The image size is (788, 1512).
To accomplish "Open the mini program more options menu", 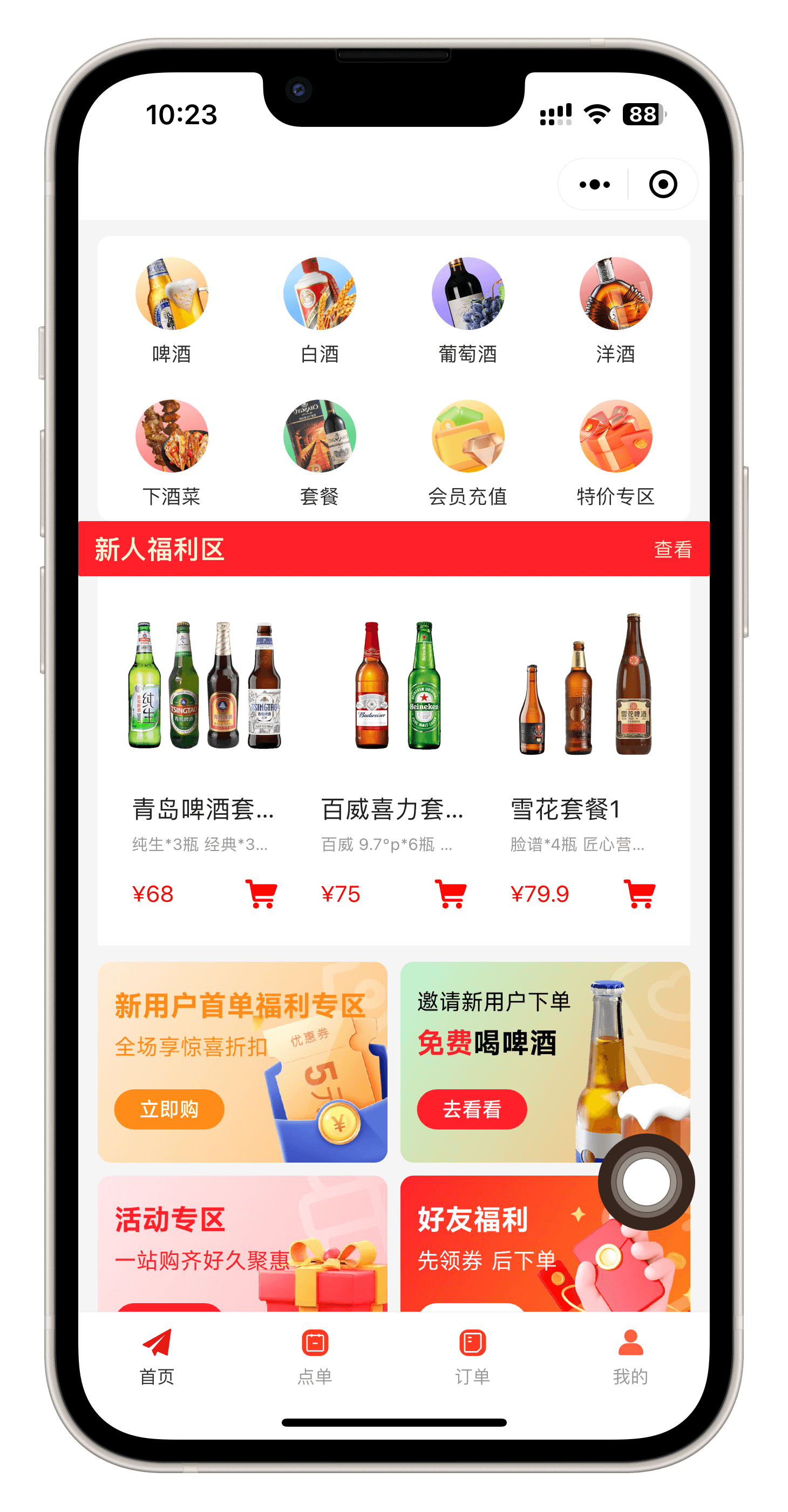I will [x=594, y=184].
